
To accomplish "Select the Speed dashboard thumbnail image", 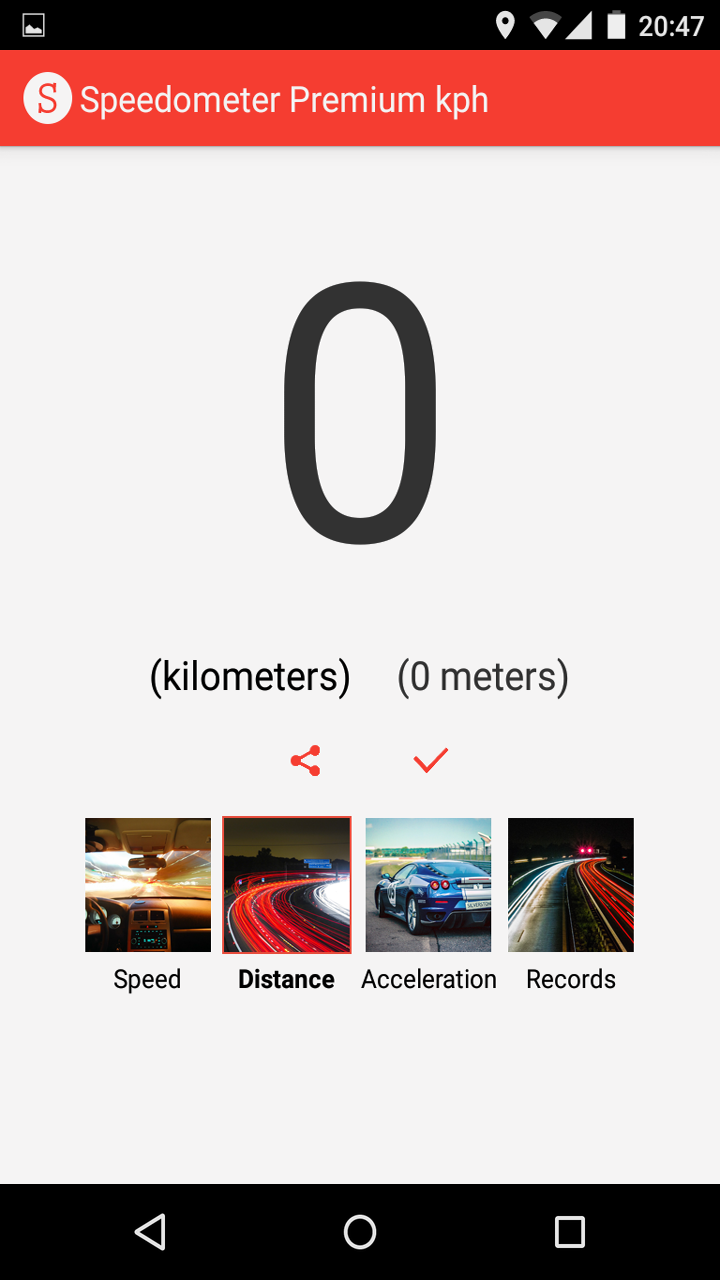I will (x=147, y=884).
